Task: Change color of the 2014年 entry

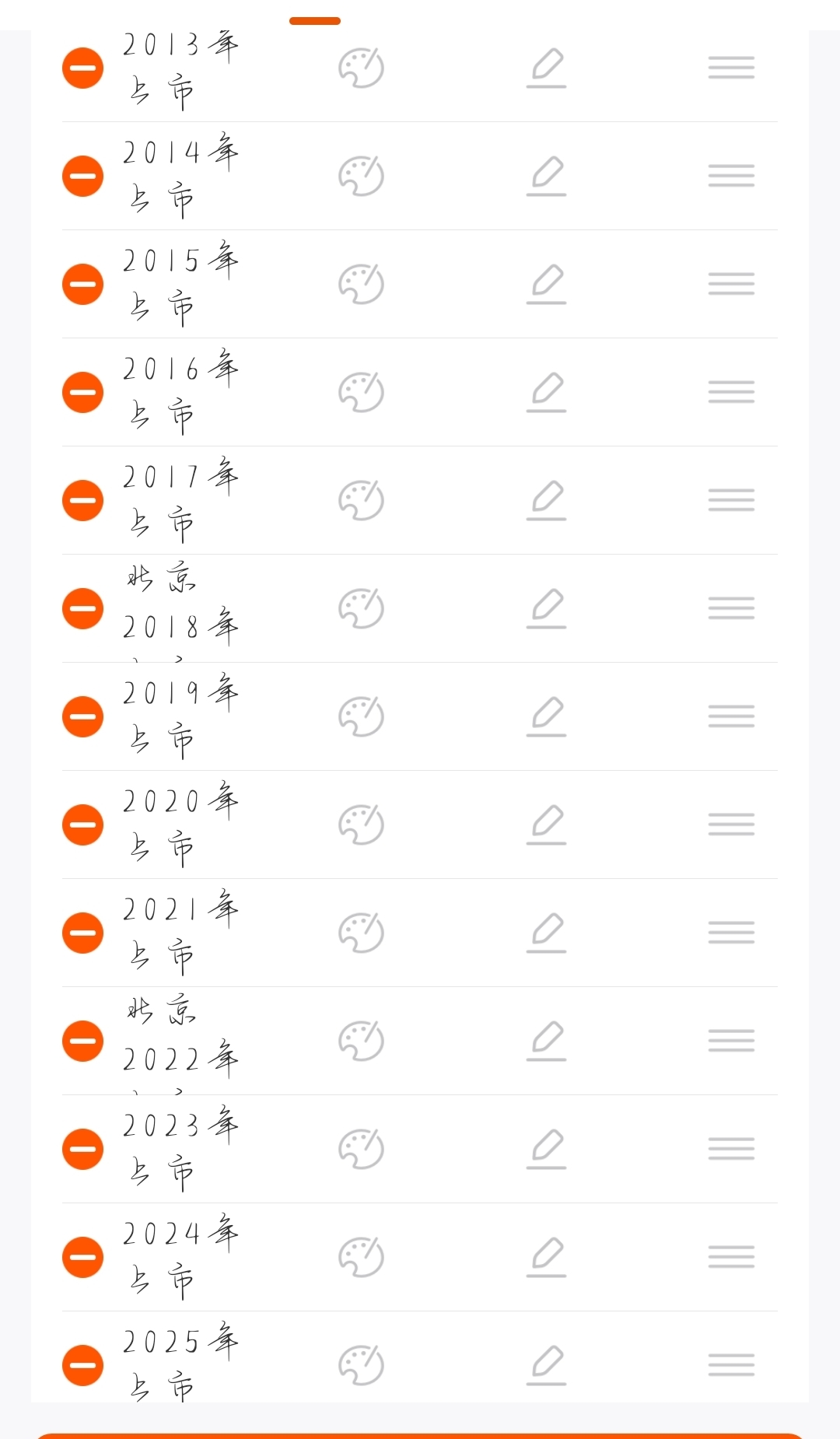Action: [x=361, y=176]
